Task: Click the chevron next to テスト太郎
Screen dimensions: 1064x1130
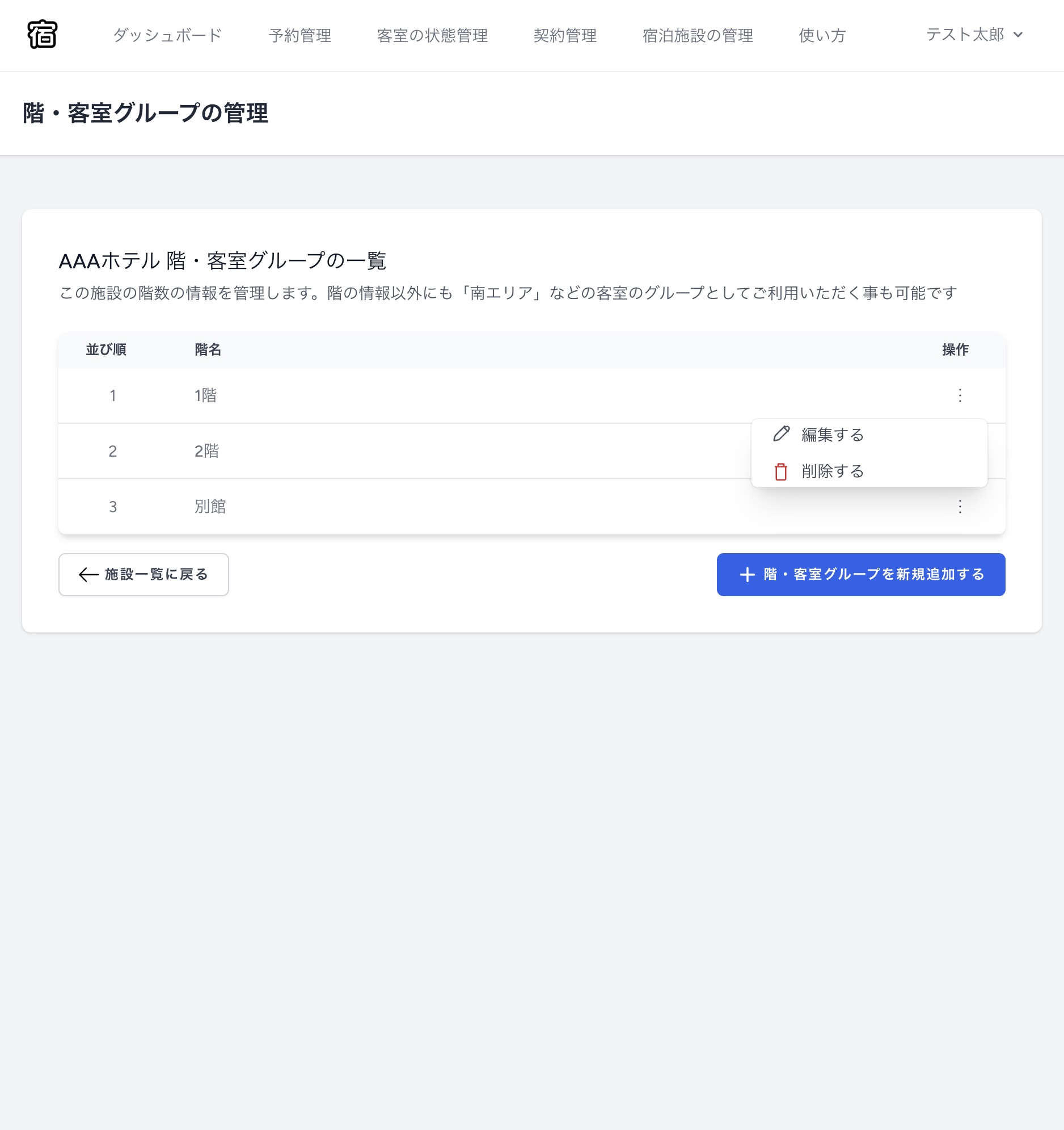Action: pos(1017,36)
